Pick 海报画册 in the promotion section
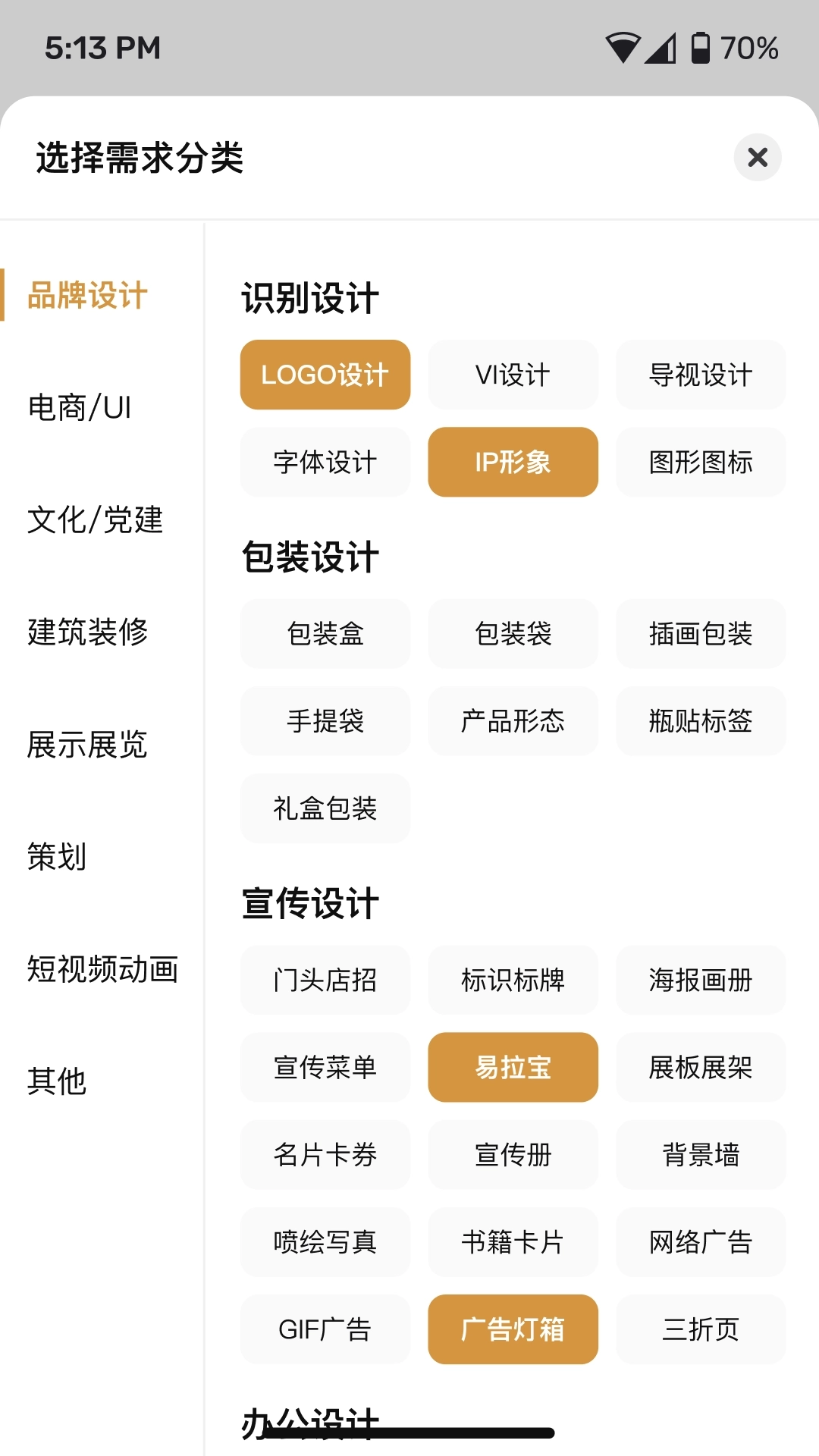 pyautogui.click(x=700, y=980)
